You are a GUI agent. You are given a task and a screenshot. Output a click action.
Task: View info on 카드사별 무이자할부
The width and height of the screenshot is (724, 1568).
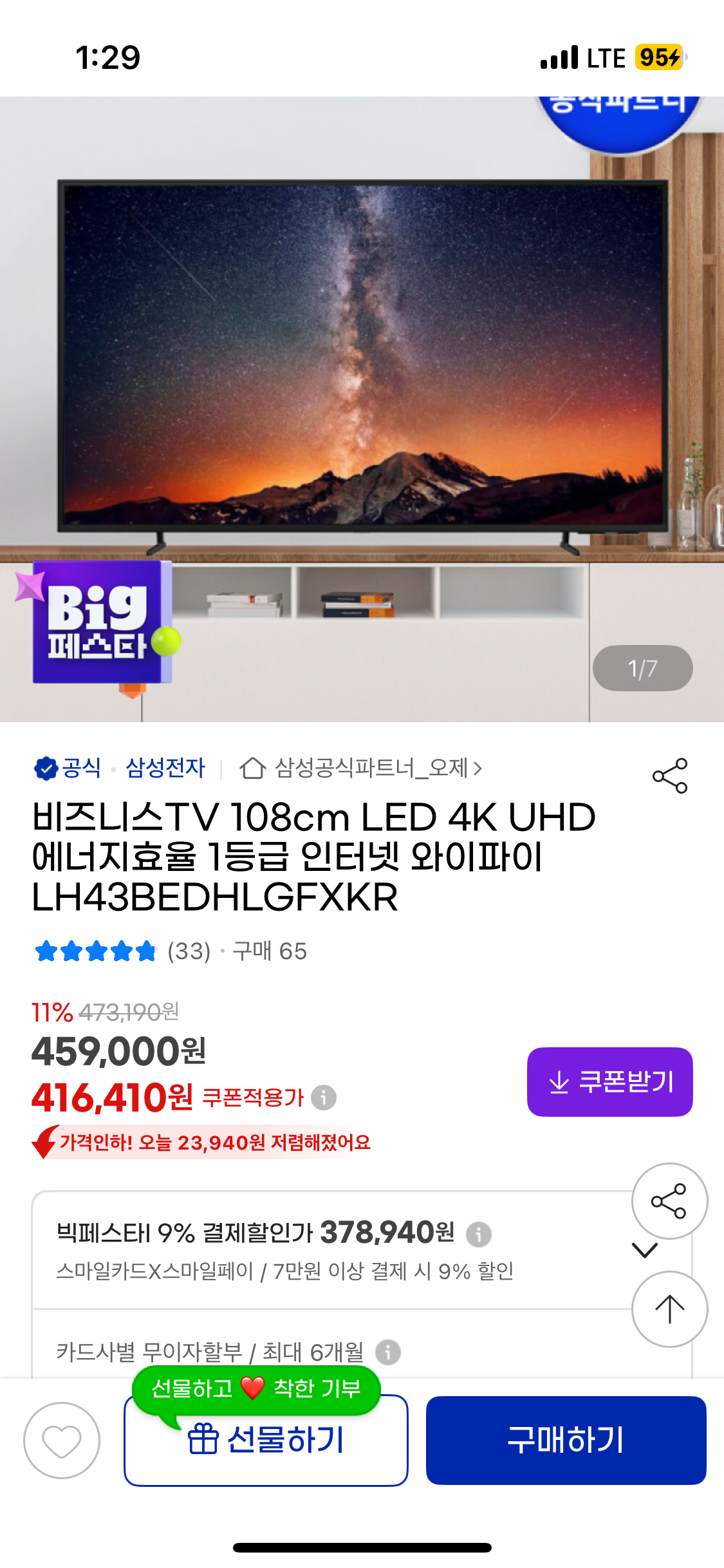tap(388, 1352)
